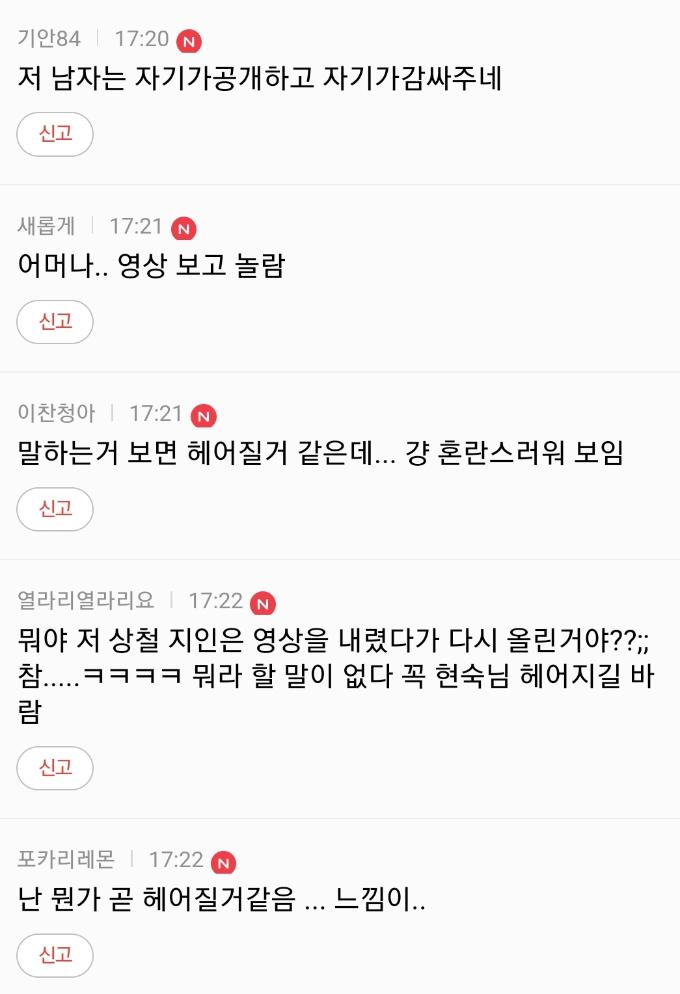Report the comment by 포카리레몬
The width and height of the screenshot is (680, 994).
click(55, 954)
